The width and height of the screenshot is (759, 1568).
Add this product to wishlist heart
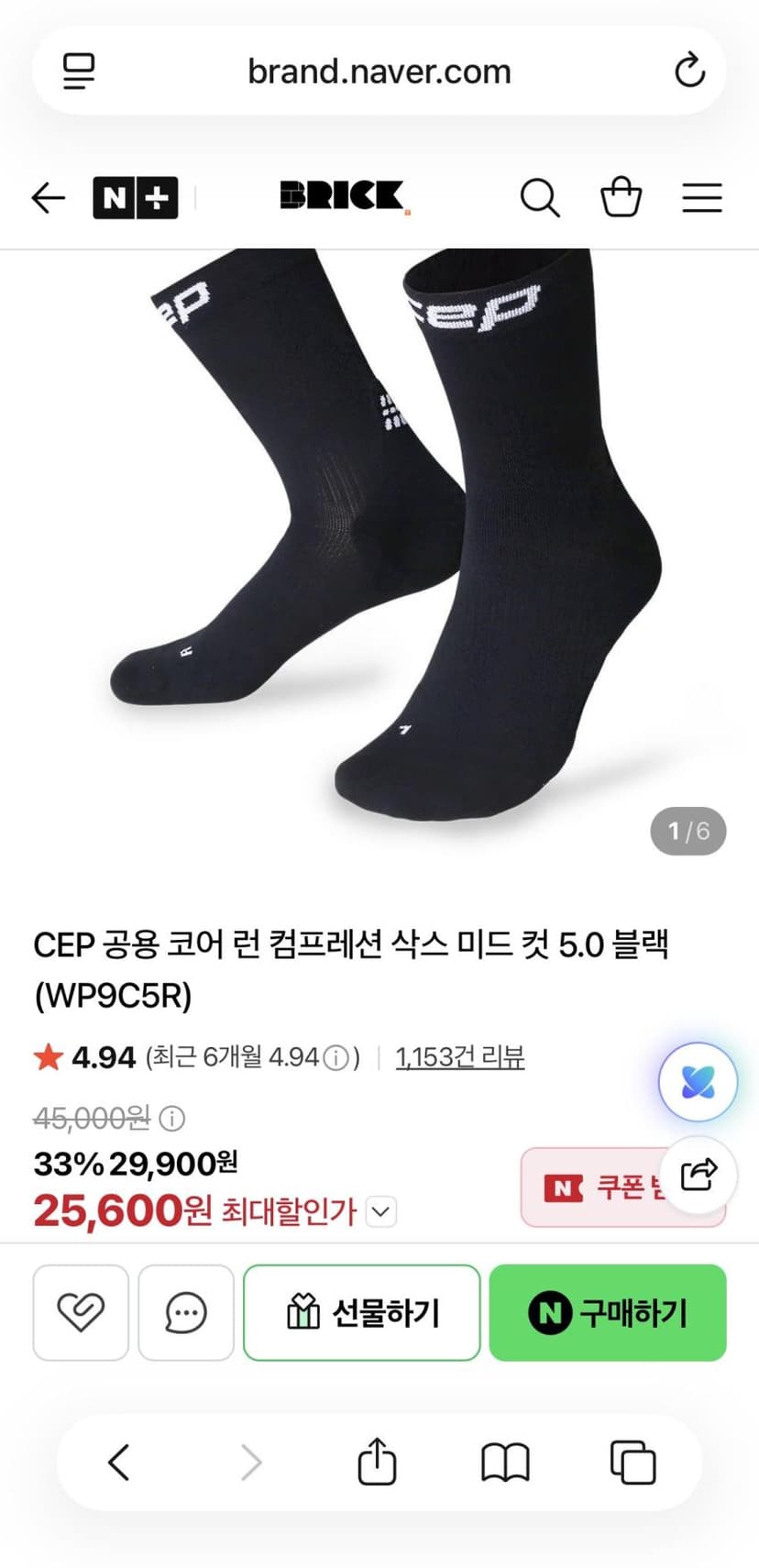pyautogui.click(x=81, y=1312)
